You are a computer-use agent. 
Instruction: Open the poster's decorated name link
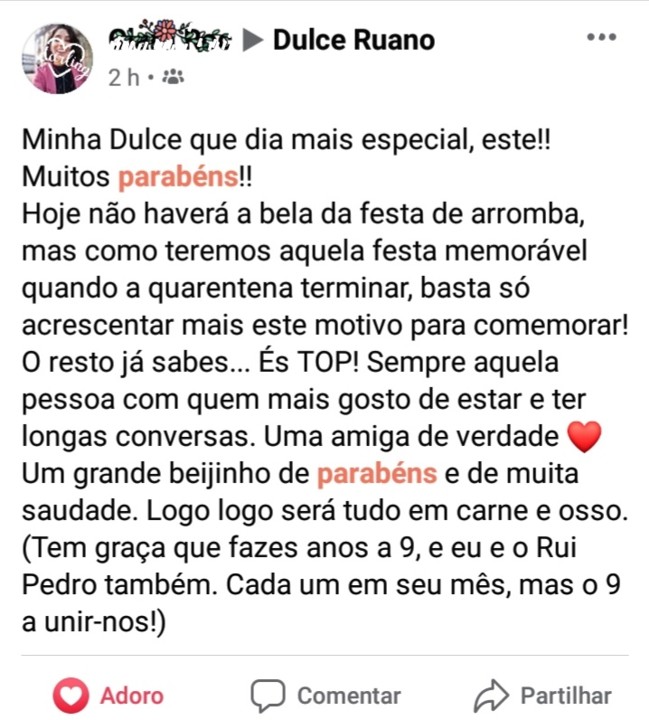pyautogui.click(x=170, y=40)
